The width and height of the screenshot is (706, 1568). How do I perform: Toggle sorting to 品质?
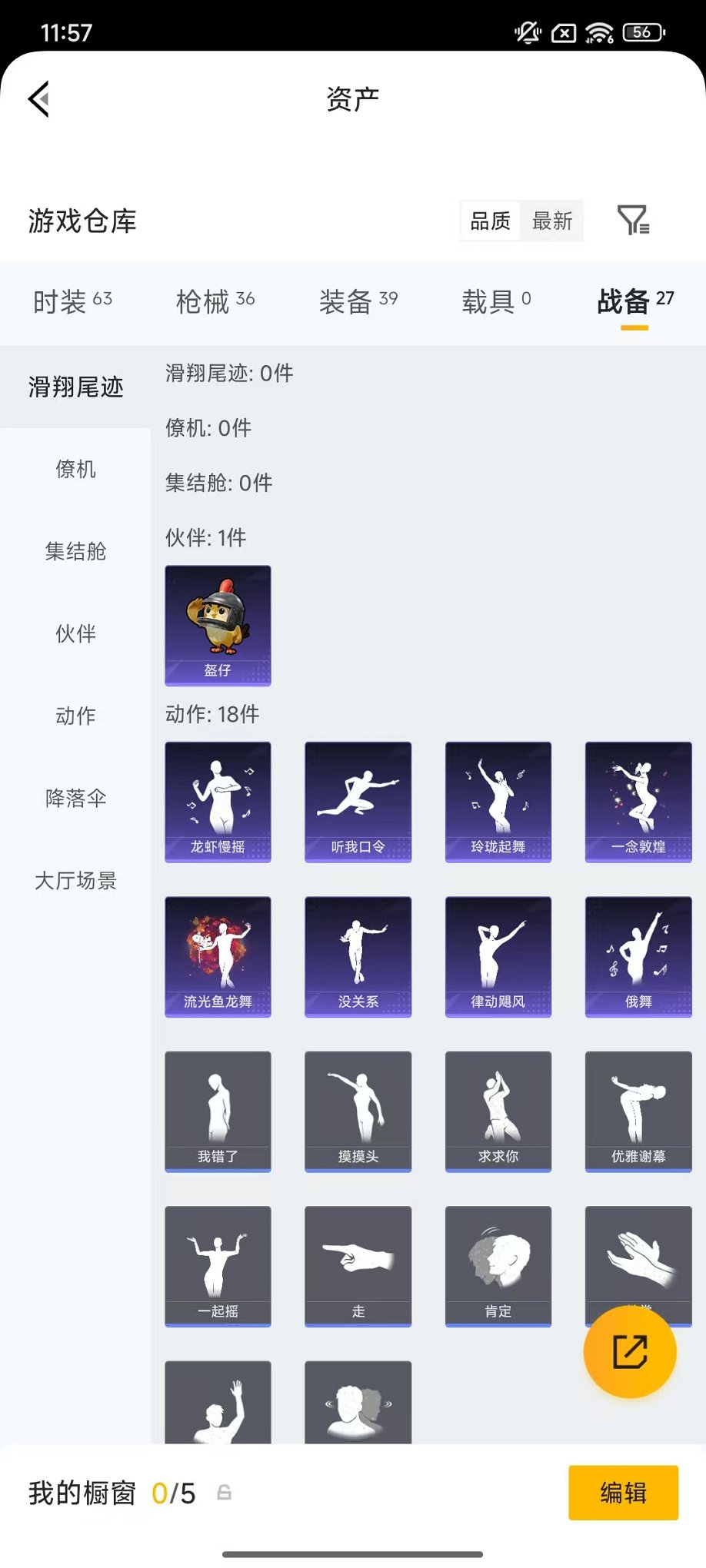point(490,221)
